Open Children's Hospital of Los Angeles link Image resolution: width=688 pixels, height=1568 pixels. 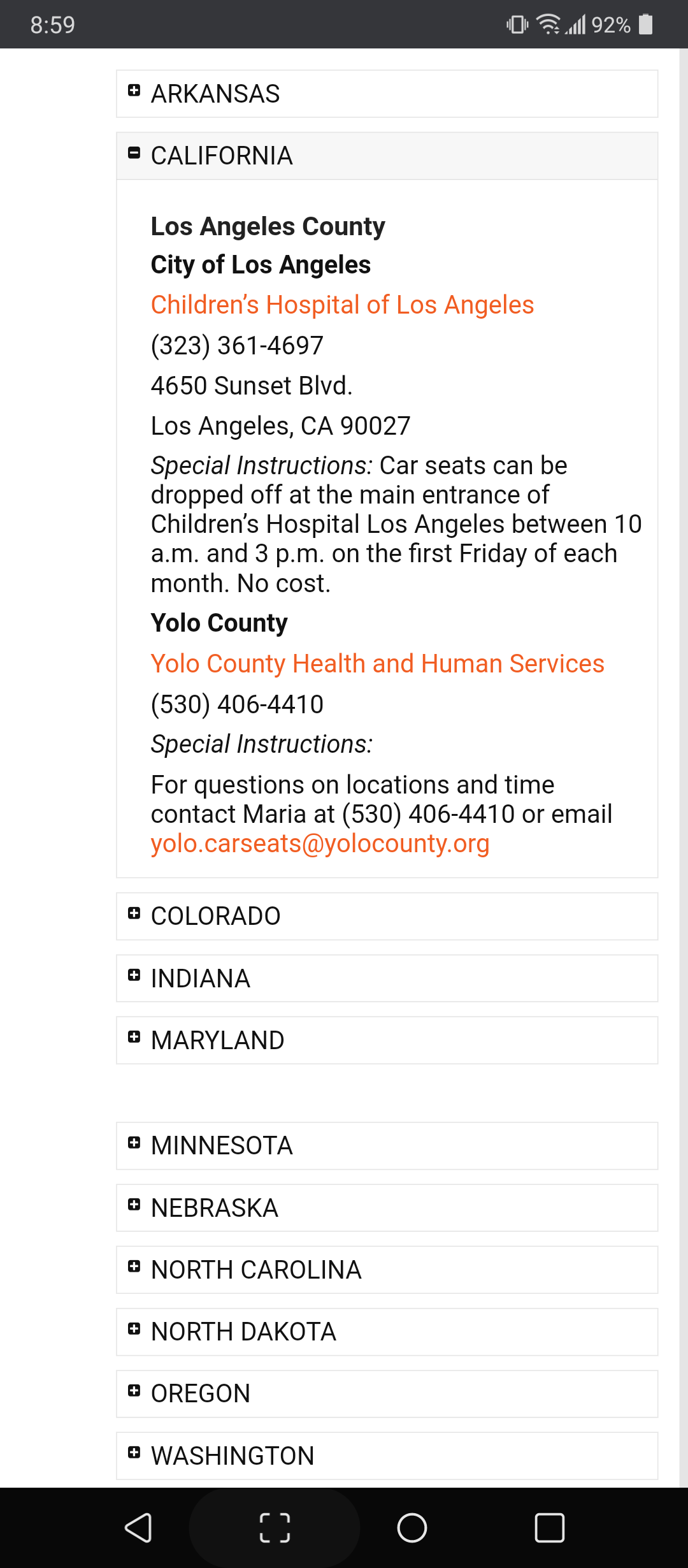pyautogui.click(x=342, y=305)
